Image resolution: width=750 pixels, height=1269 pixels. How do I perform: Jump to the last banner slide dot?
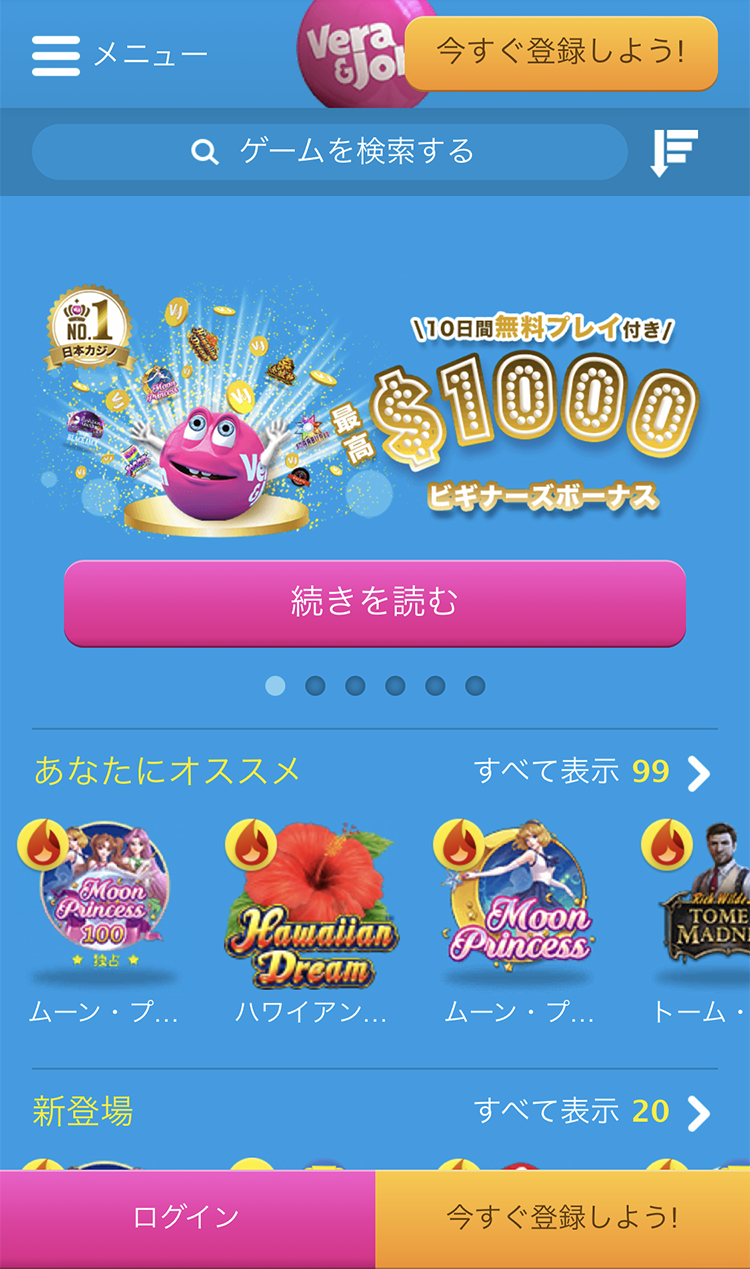(x=475, y=686)
